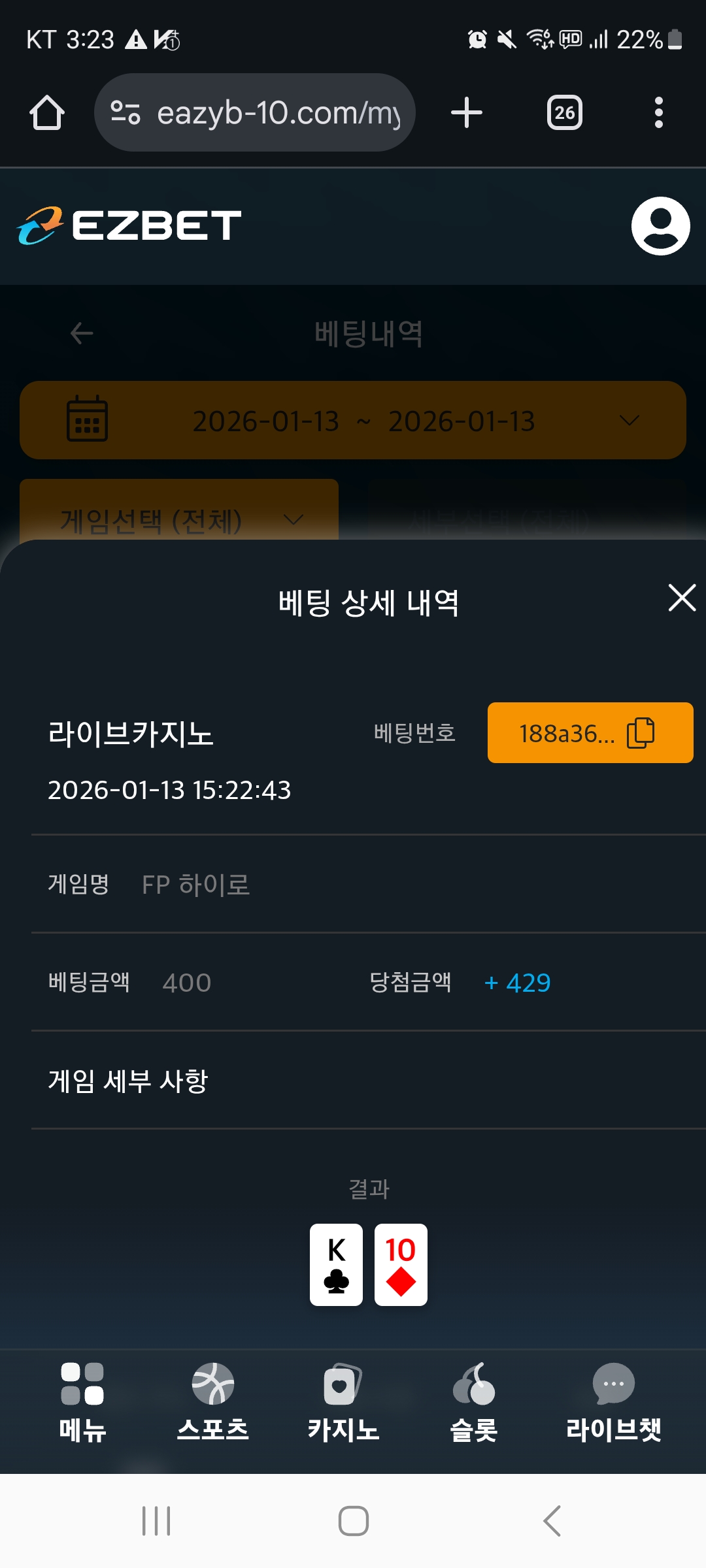Screen dimensions: 706x1568
Task: Expand the date range selector chevron
Action: (x=629, y=420)
